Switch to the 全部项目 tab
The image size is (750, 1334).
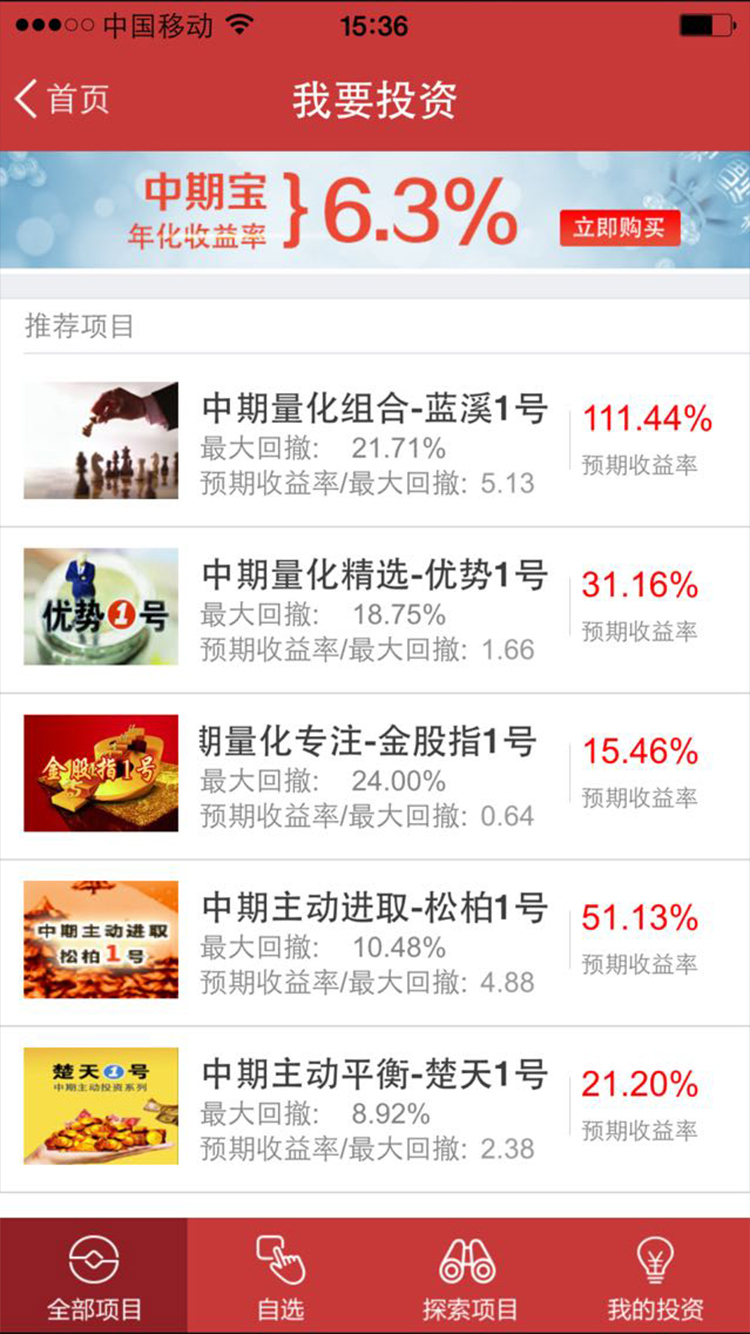94,1276
